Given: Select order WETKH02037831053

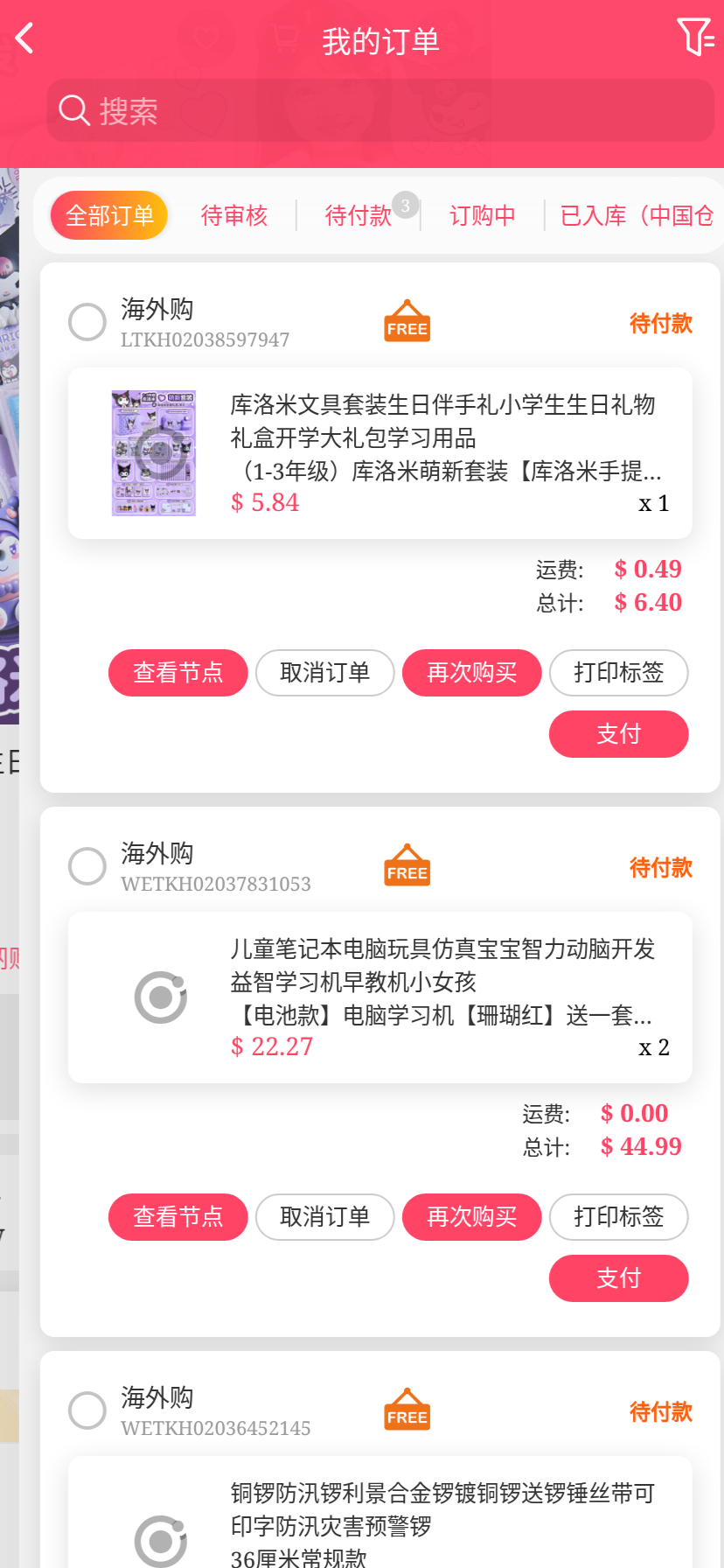Looking at the screenshot, I should [x=87, y=866].
